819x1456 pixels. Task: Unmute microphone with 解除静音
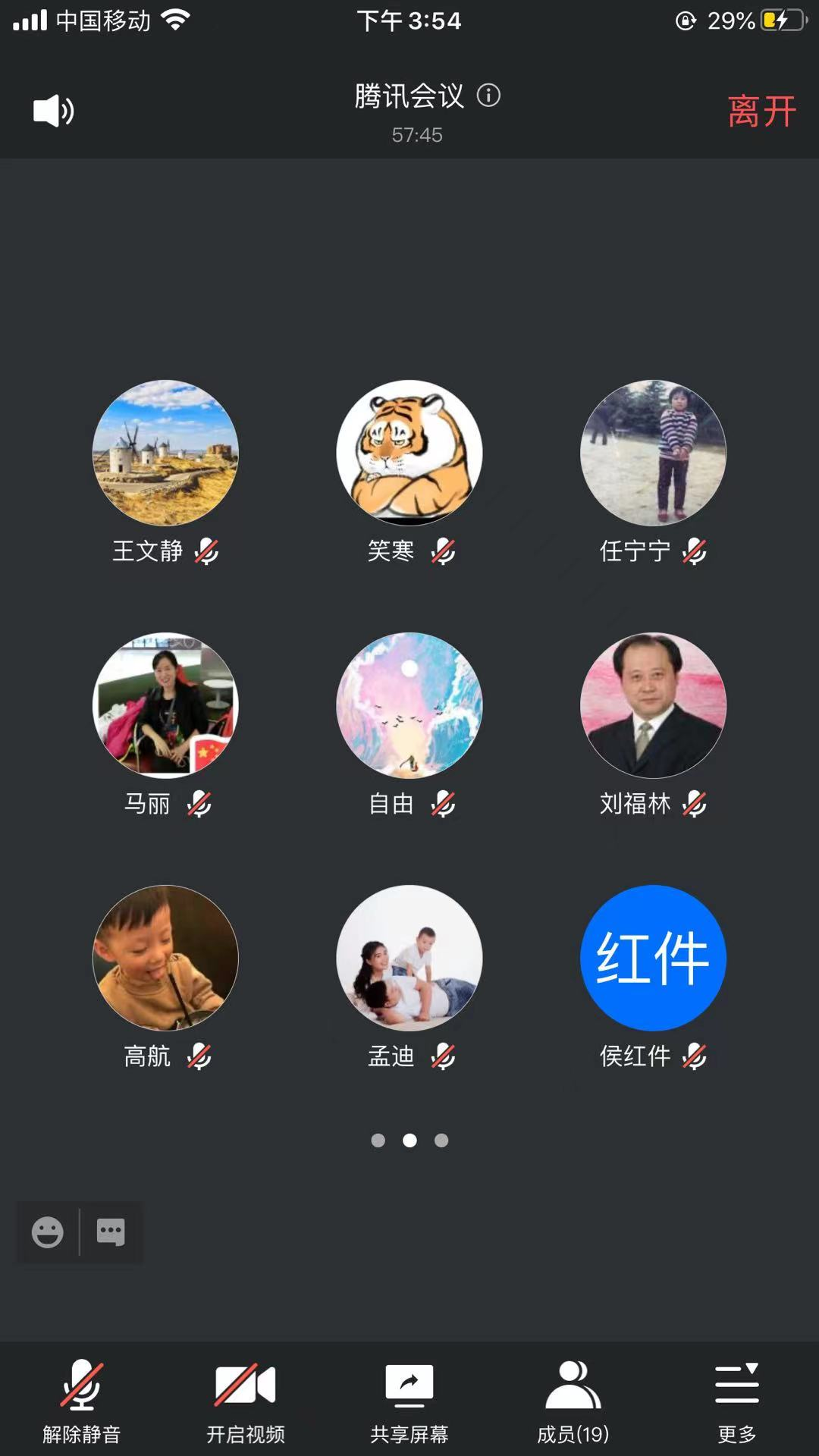click(82, 1400)
